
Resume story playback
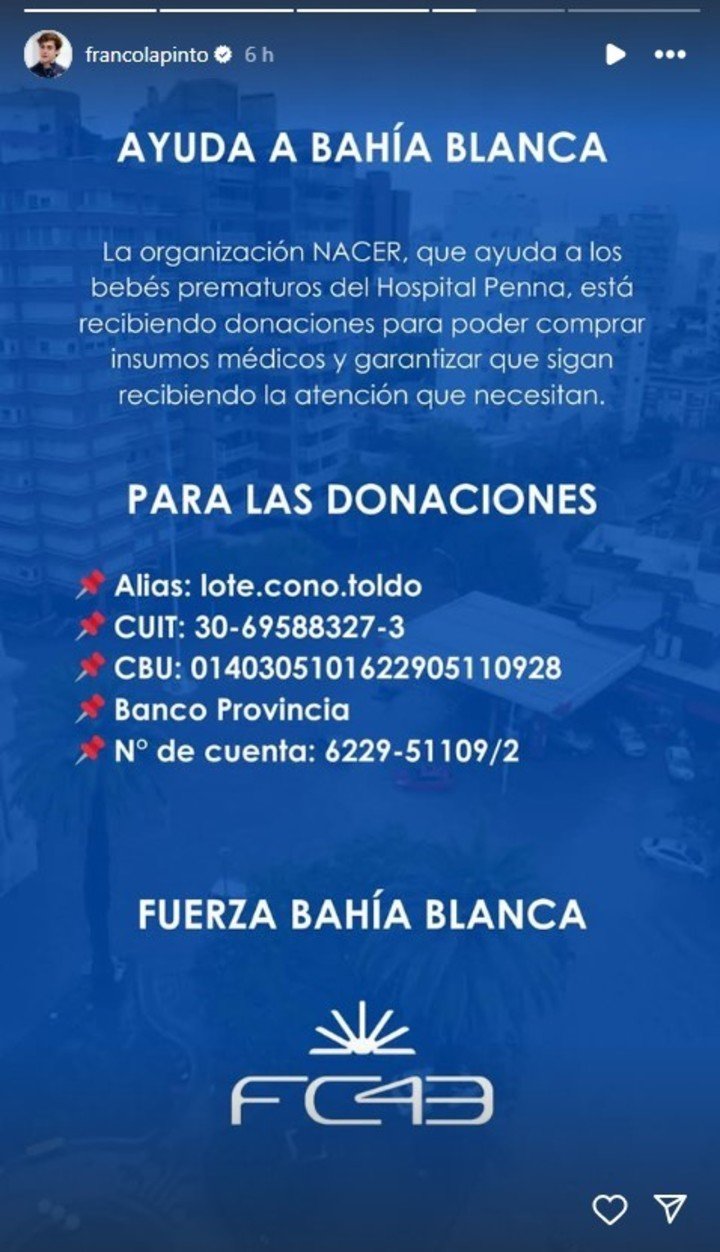click(615, 55)
